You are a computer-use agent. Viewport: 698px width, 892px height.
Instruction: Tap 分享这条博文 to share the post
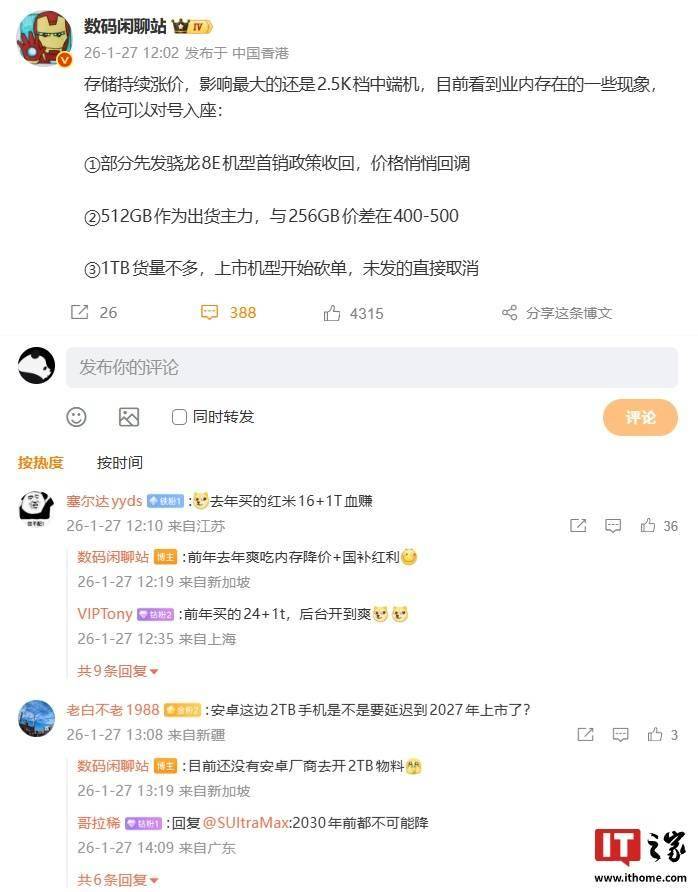pos(556,313)
